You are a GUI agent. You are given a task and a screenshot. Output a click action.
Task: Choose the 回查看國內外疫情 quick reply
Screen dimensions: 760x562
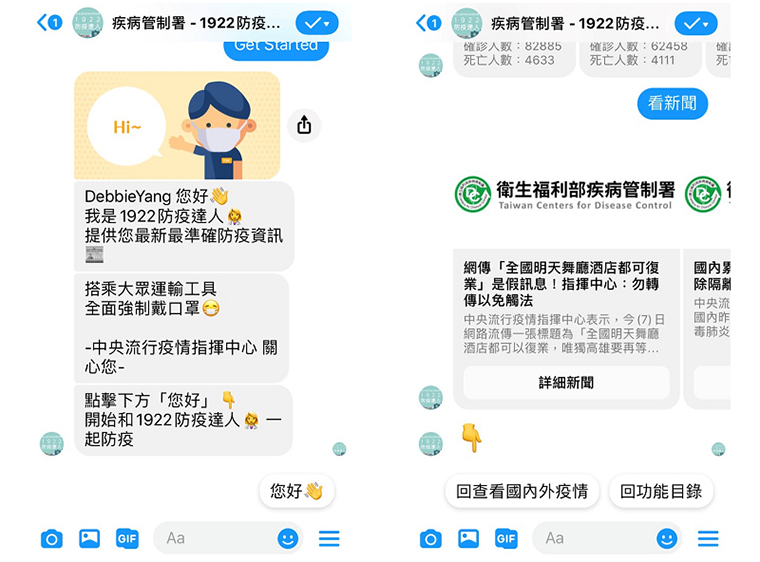click(x=521, y=491)
